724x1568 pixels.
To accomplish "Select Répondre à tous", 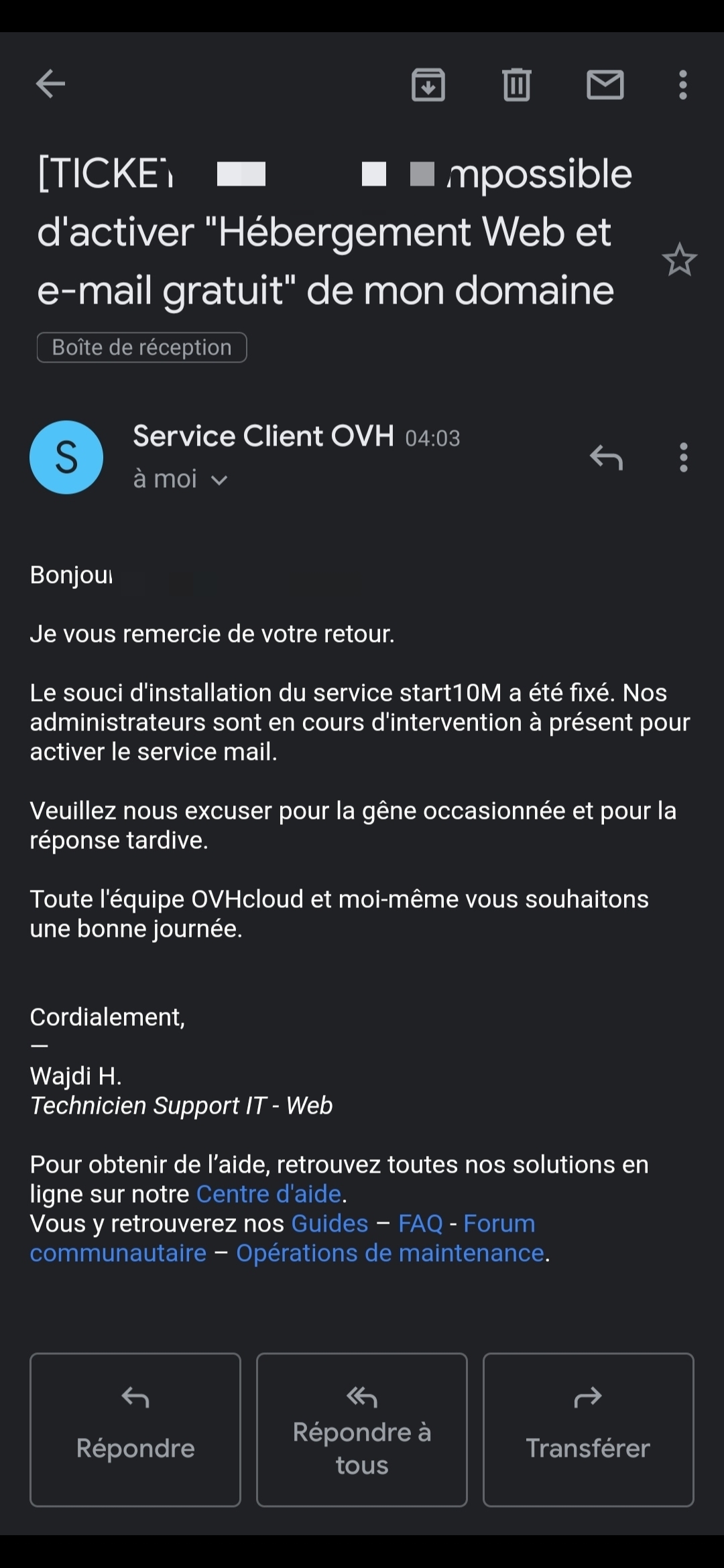I will (362, 1430).
